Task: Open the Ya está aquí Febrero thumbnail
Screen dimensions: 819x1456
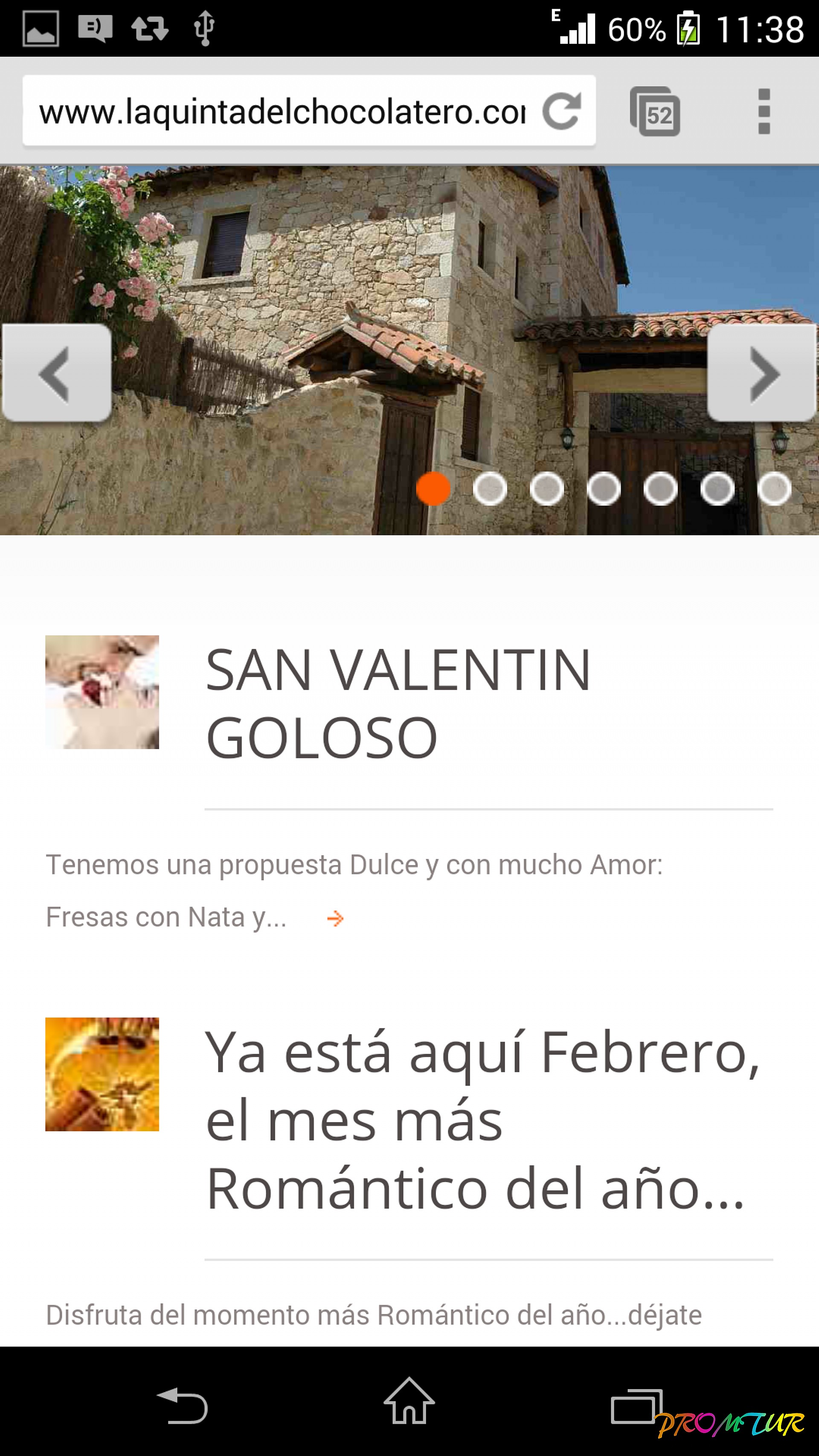Action: (102, 1074)
